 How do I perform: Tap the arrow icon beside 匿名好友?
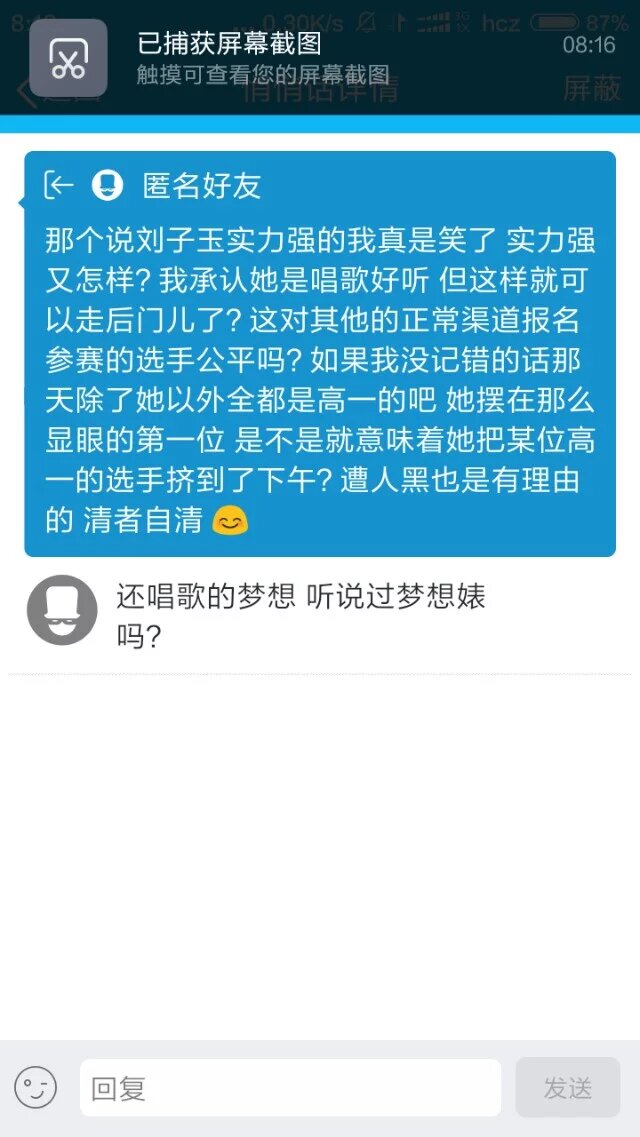(x=59, y=185)
